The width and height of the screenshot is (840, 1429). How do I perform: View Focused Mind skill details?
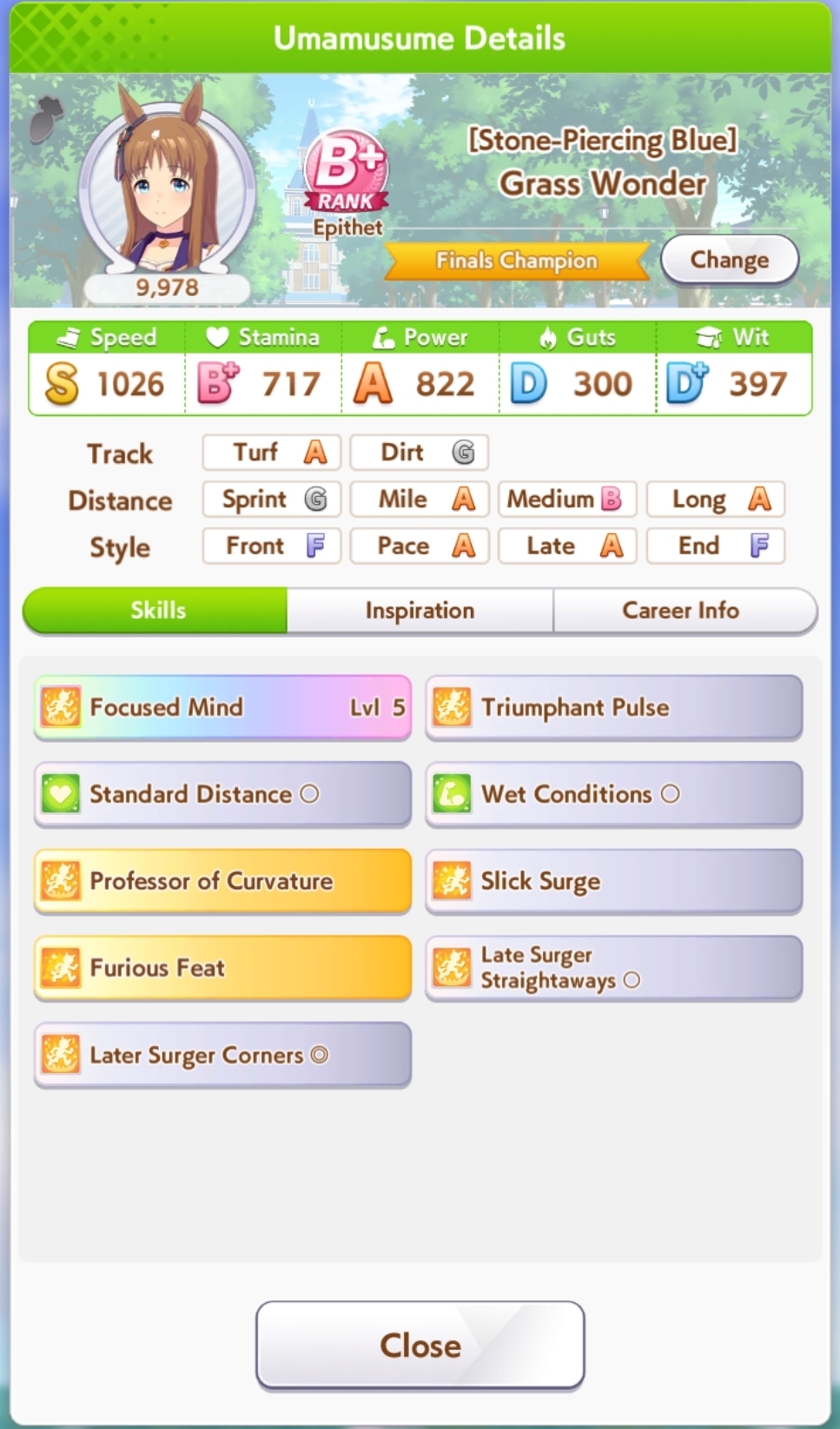pos(222,707)
